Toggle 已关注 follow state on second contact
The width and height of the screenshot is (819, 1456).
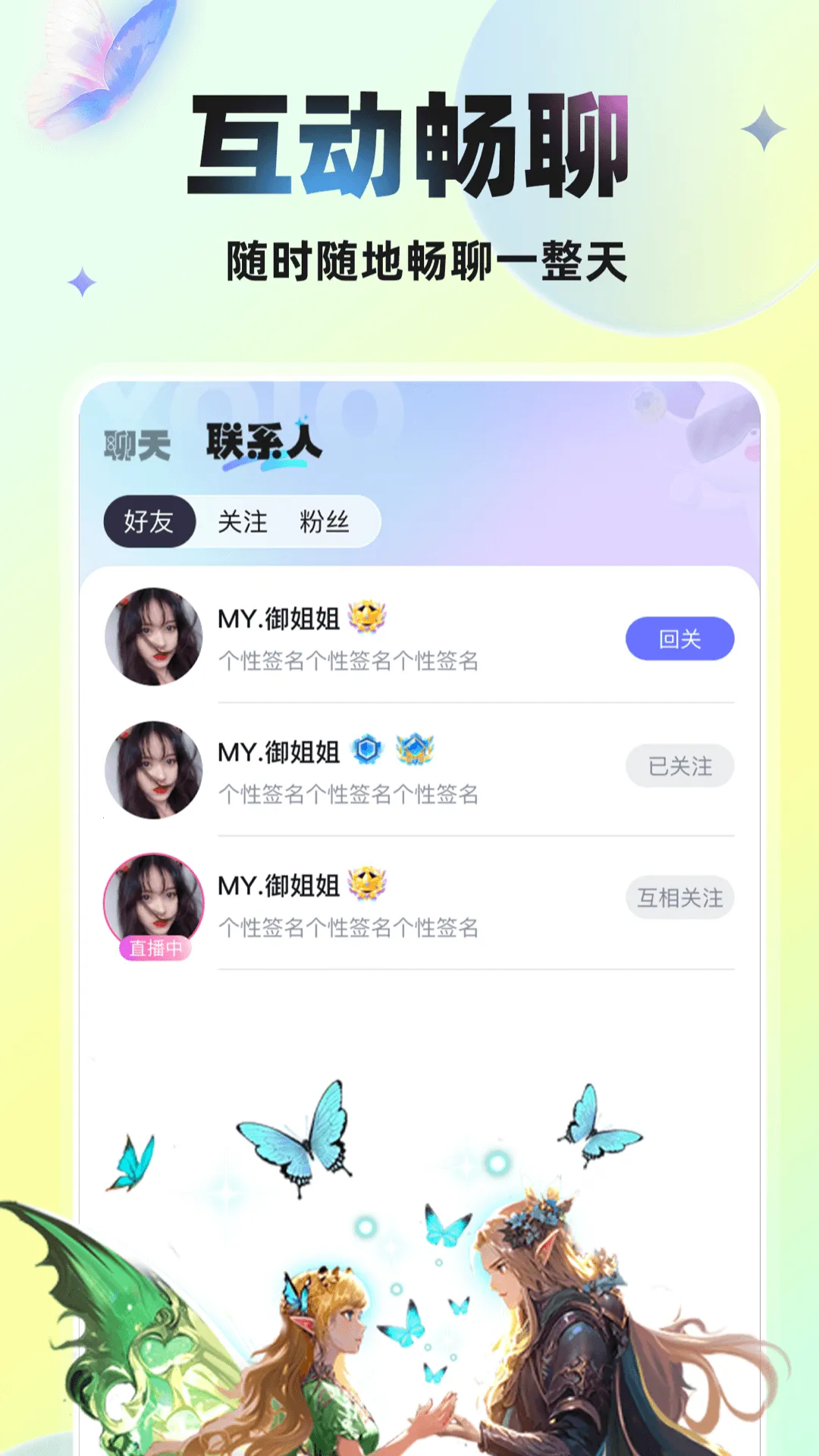(680, 767)
